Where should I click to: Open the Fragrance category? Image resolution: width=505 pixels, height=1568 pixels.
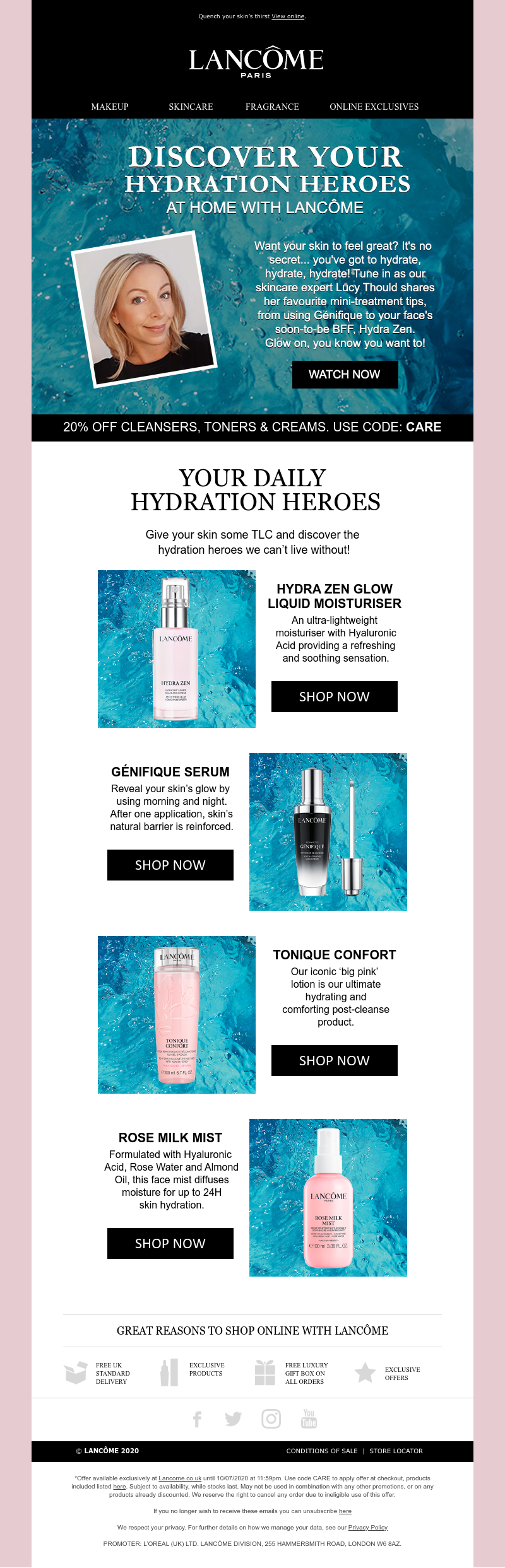[272, 107]
